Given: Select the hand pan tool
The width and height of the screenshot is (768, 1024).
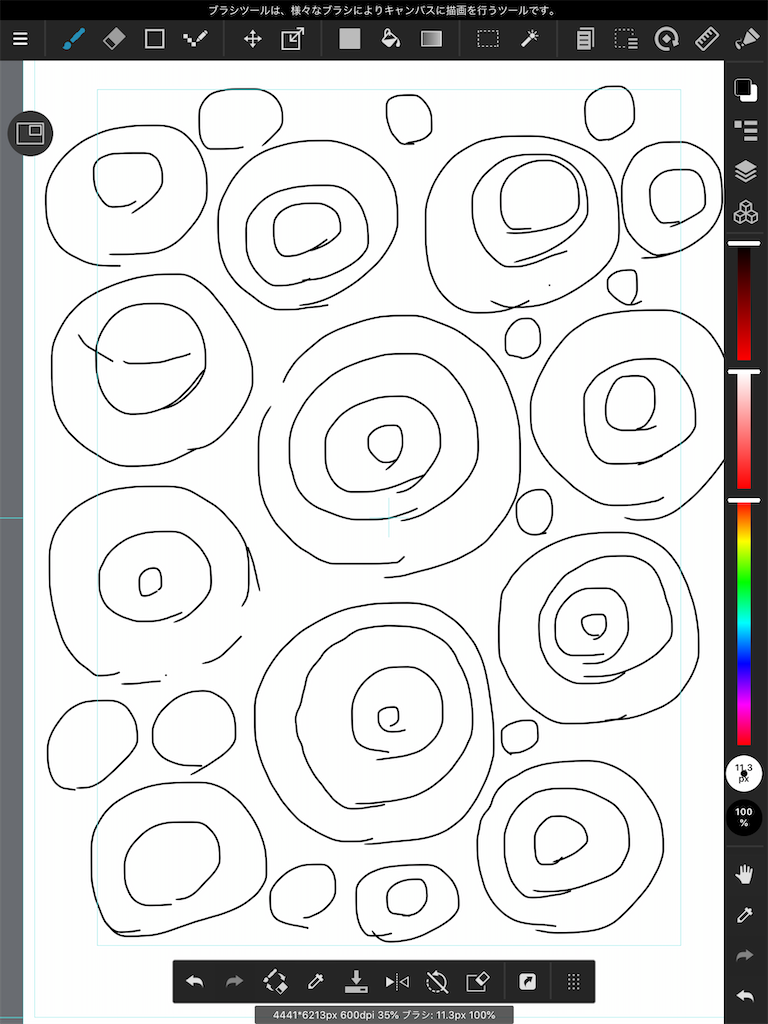Looking at the screenshot, I should (x=744, y=874).
